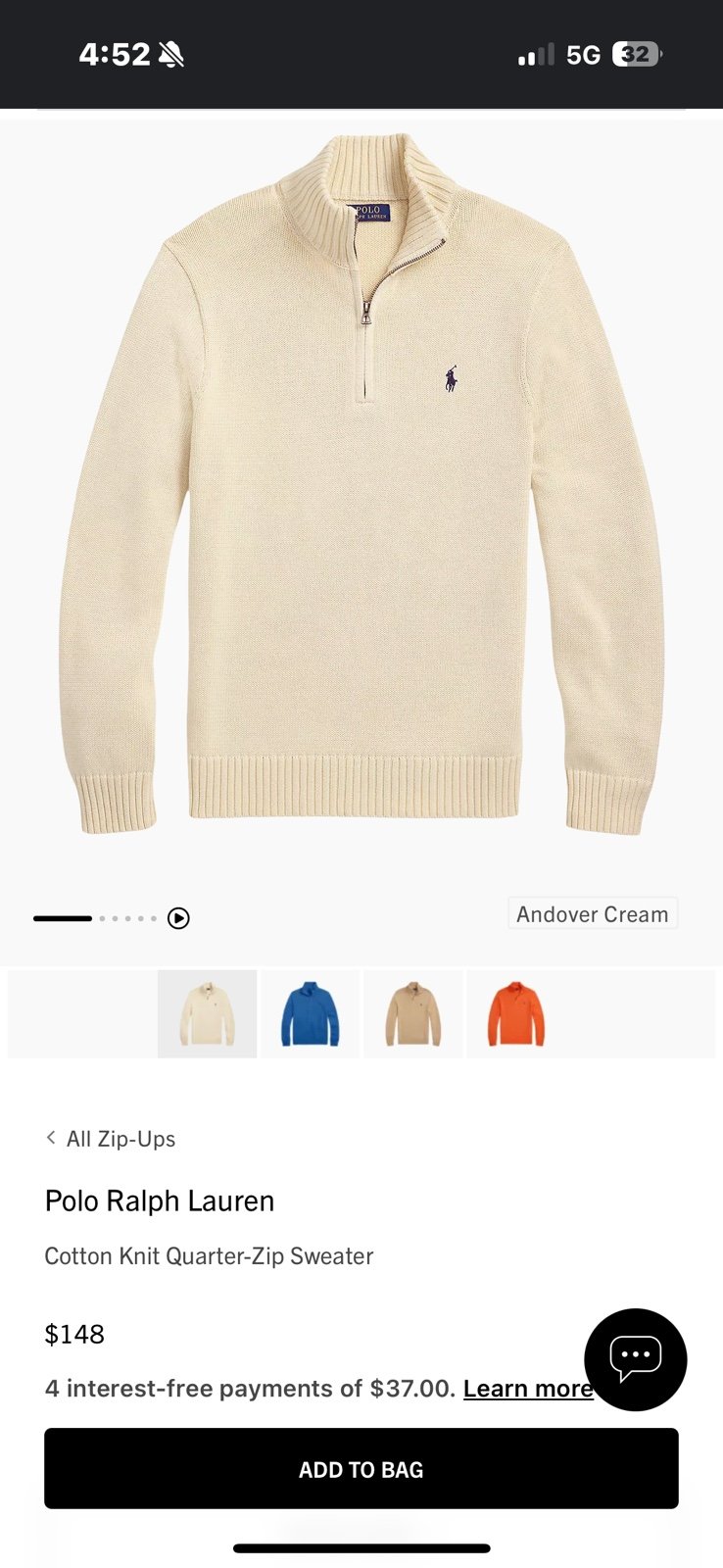The image size is (723, 1568).
Task: Open the main sweater product image
Action: [x=361, y=485]
